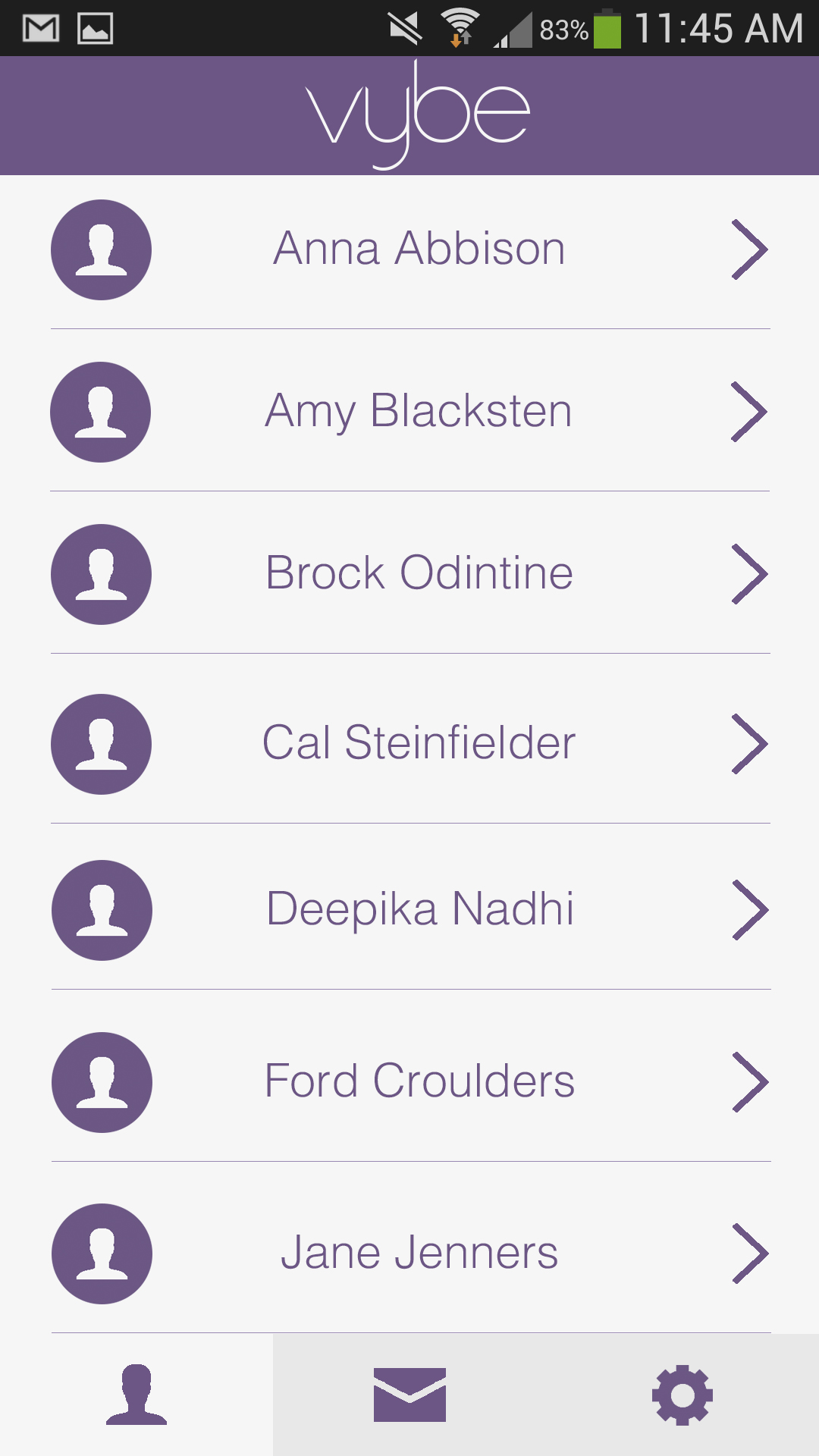819x1456 pixels.
Task: Switch to the contacts person tab
Action: pyautogui.click(x=136, y=1395)
